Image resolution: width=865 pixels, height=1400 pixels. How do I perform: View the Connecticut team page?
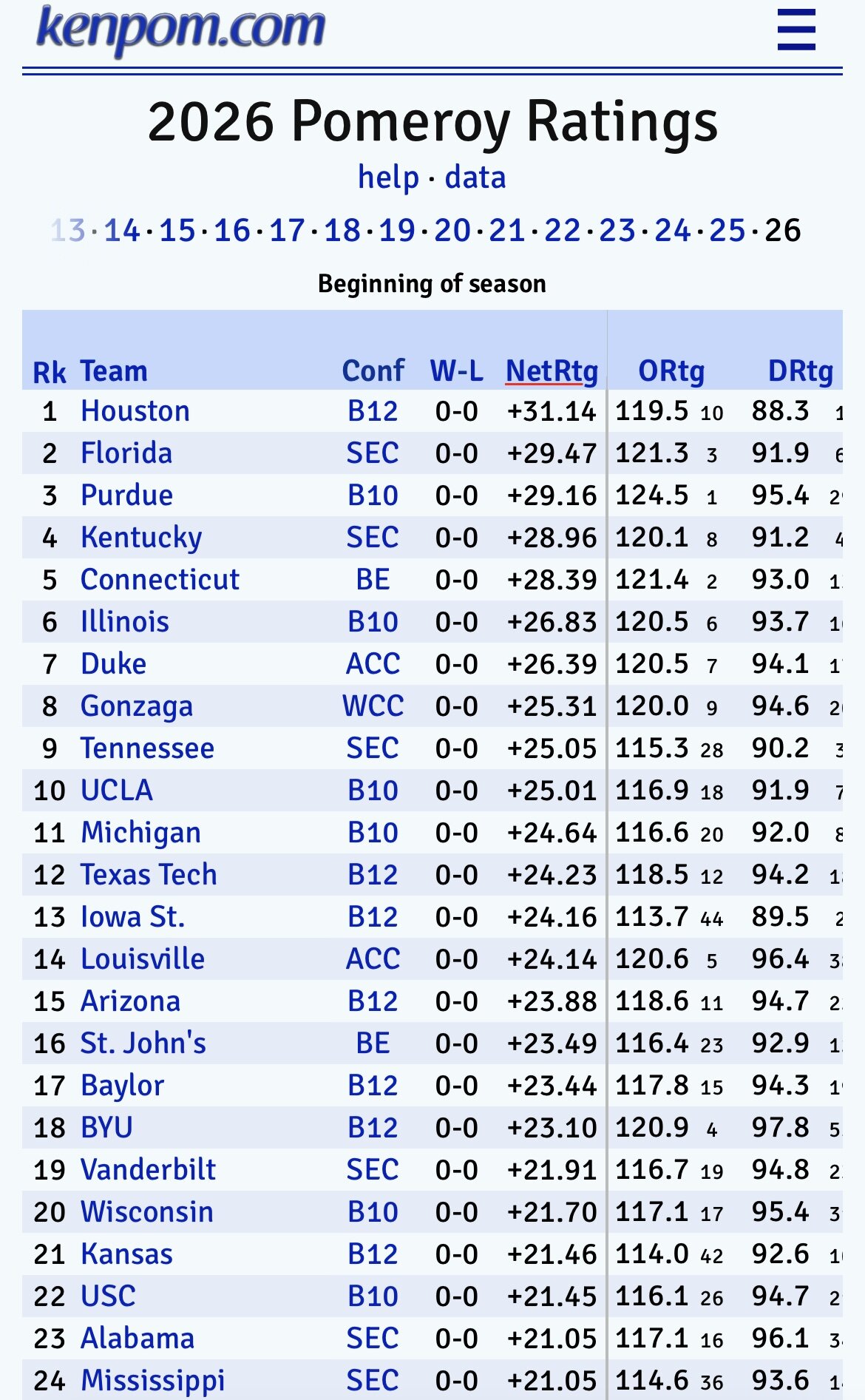click(x=160, y=580)
